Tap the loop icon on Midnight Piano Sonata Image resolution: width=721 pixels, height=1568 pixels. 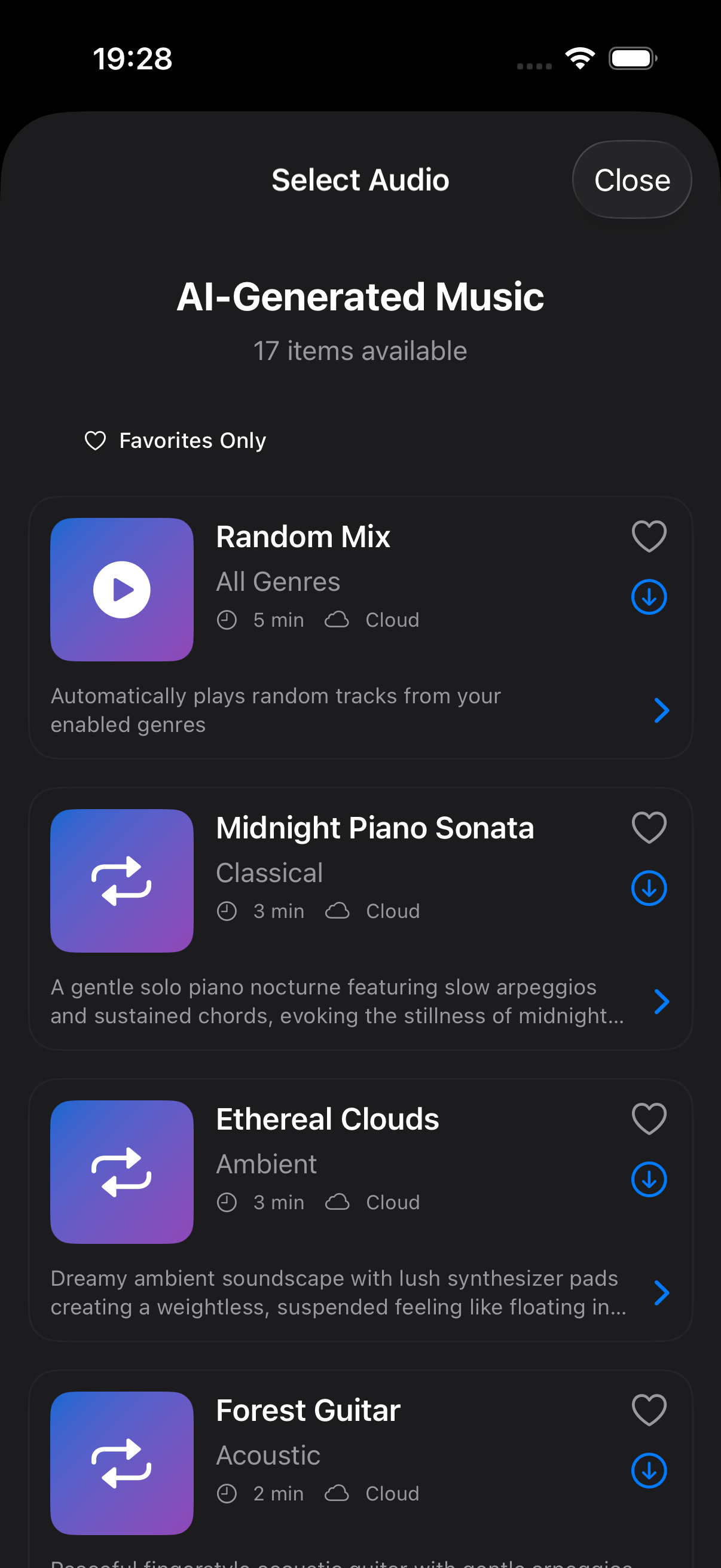122,880
